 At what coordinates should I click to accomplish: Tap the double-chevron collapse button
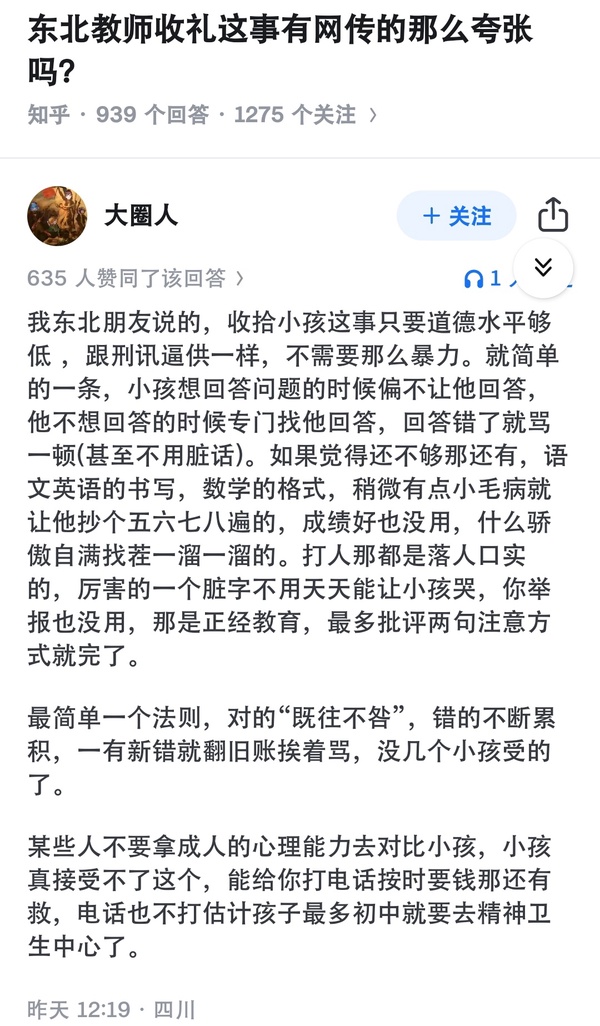click(x=543, y=267)
